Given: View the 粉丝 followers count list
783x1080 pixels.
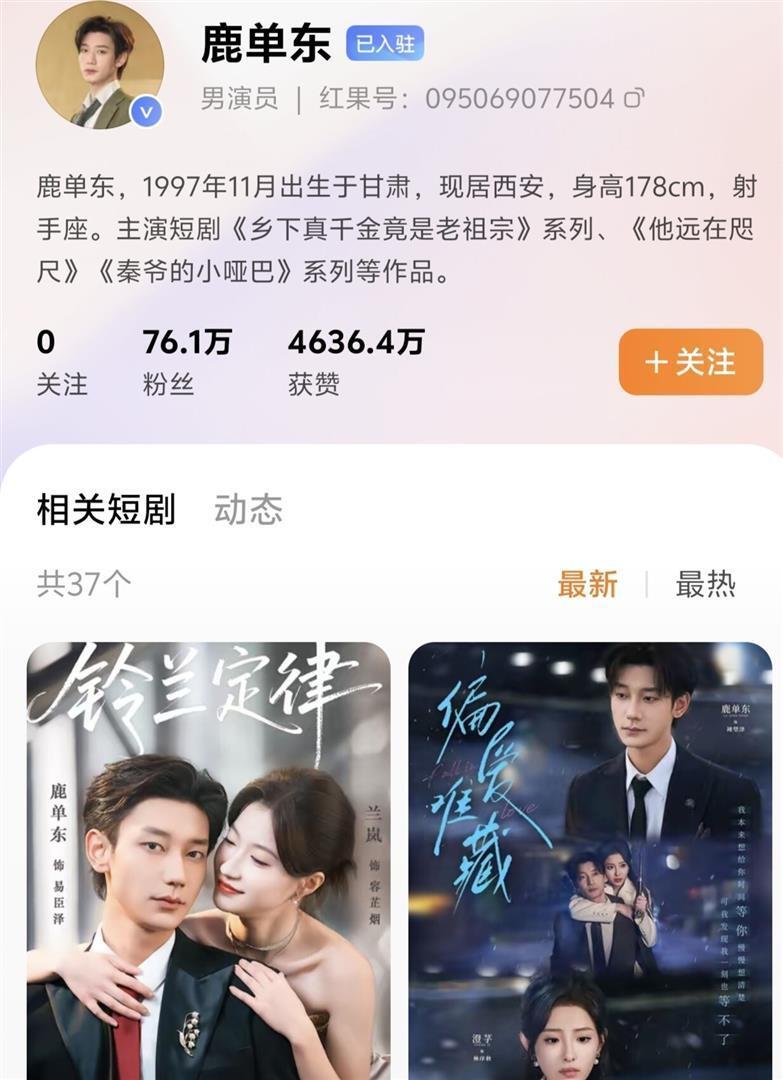Looking at the screenshot, I should coord(186,362).
